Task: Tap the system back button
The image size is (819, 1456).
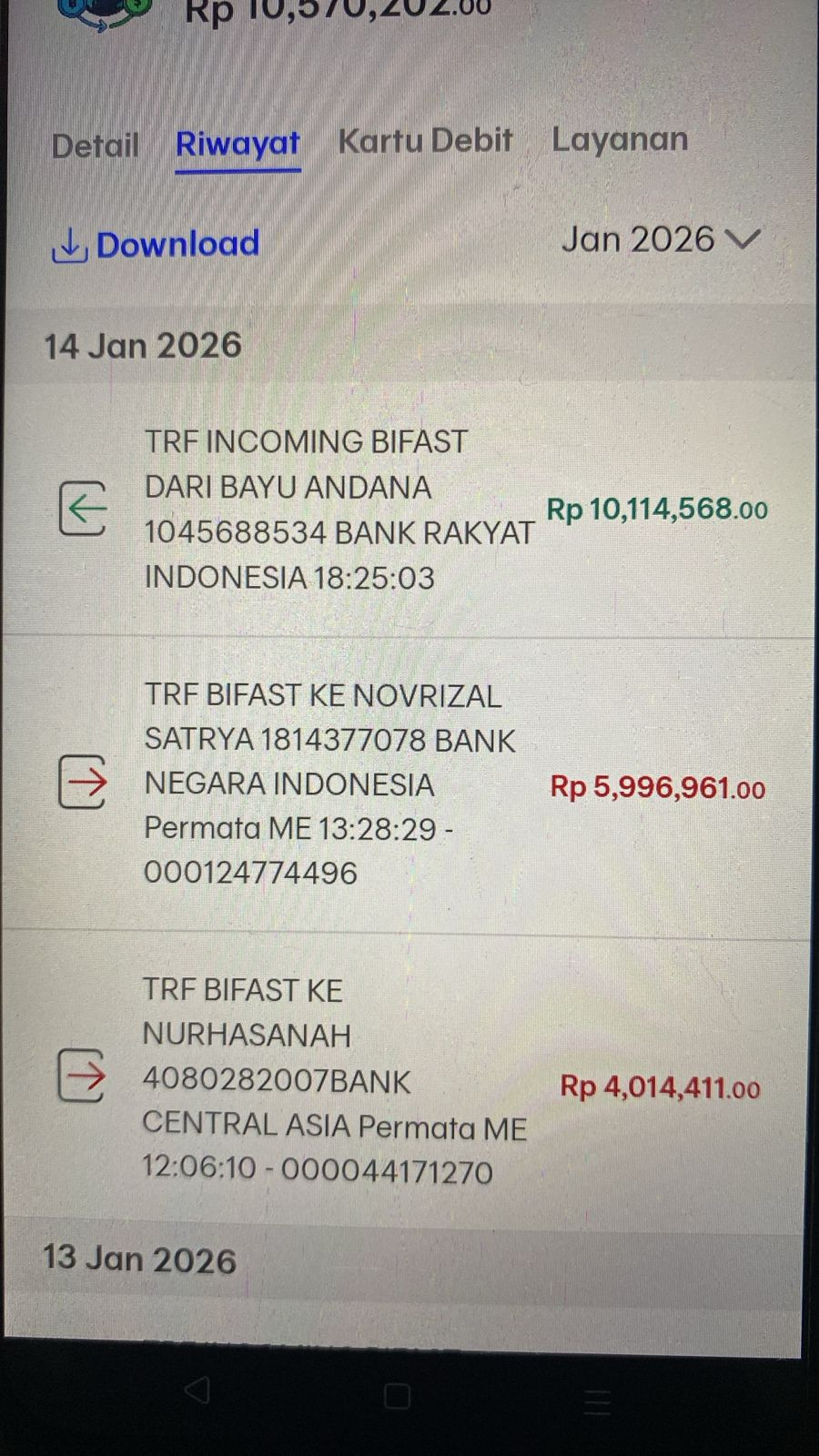Action: point(197,1390)
